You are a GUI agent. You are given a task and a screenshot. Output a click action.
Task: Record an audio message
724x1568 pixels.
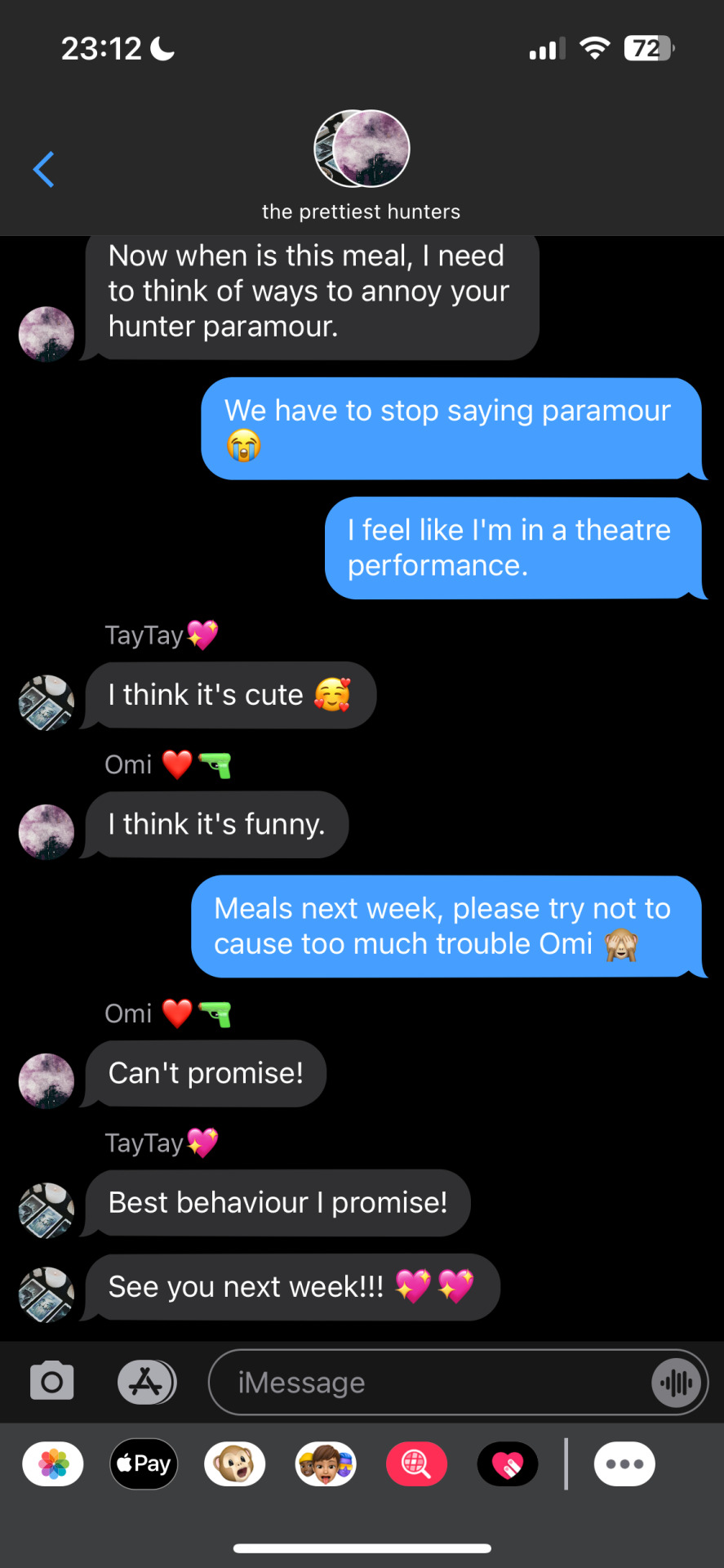coord(677,1383)
